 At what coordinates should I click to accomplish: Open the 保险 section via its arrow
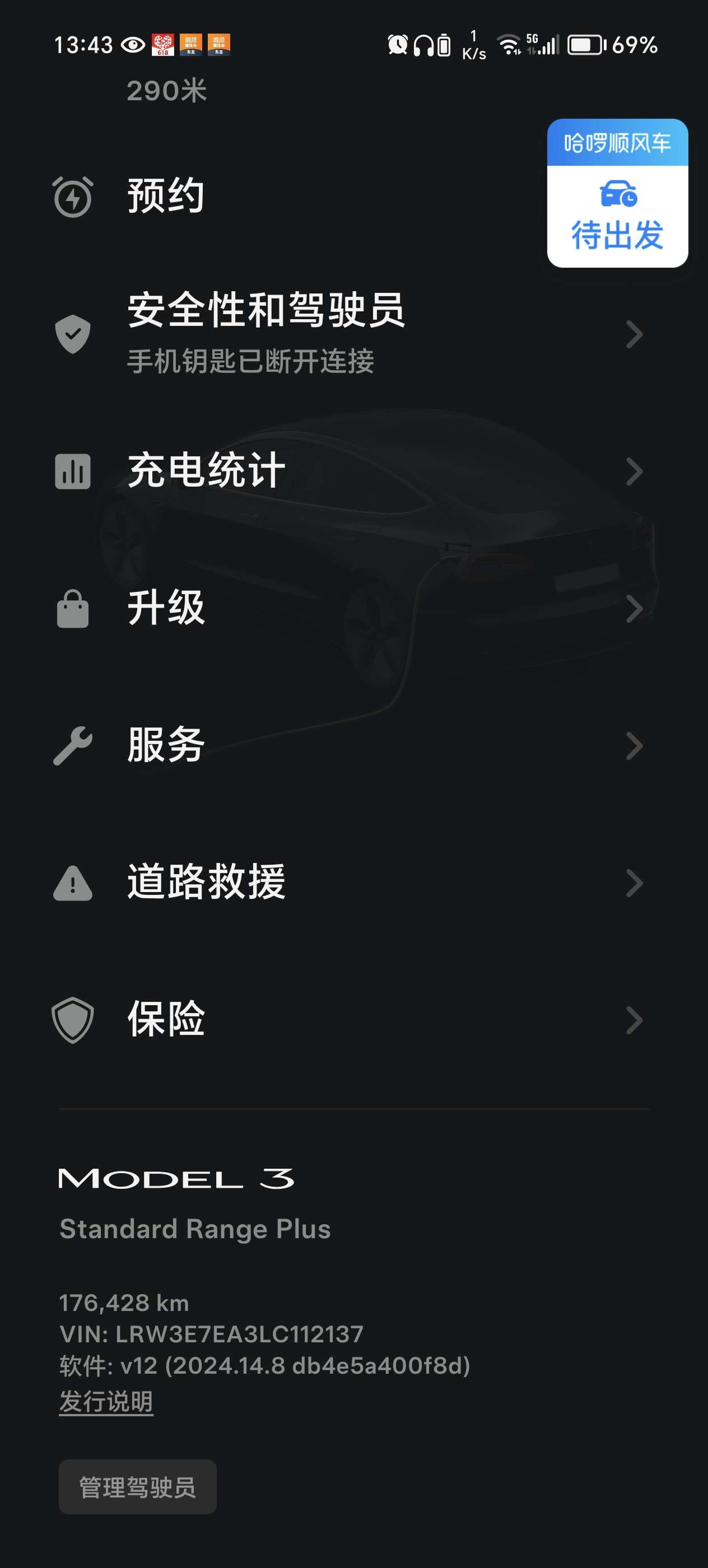tap(633, 1020)
